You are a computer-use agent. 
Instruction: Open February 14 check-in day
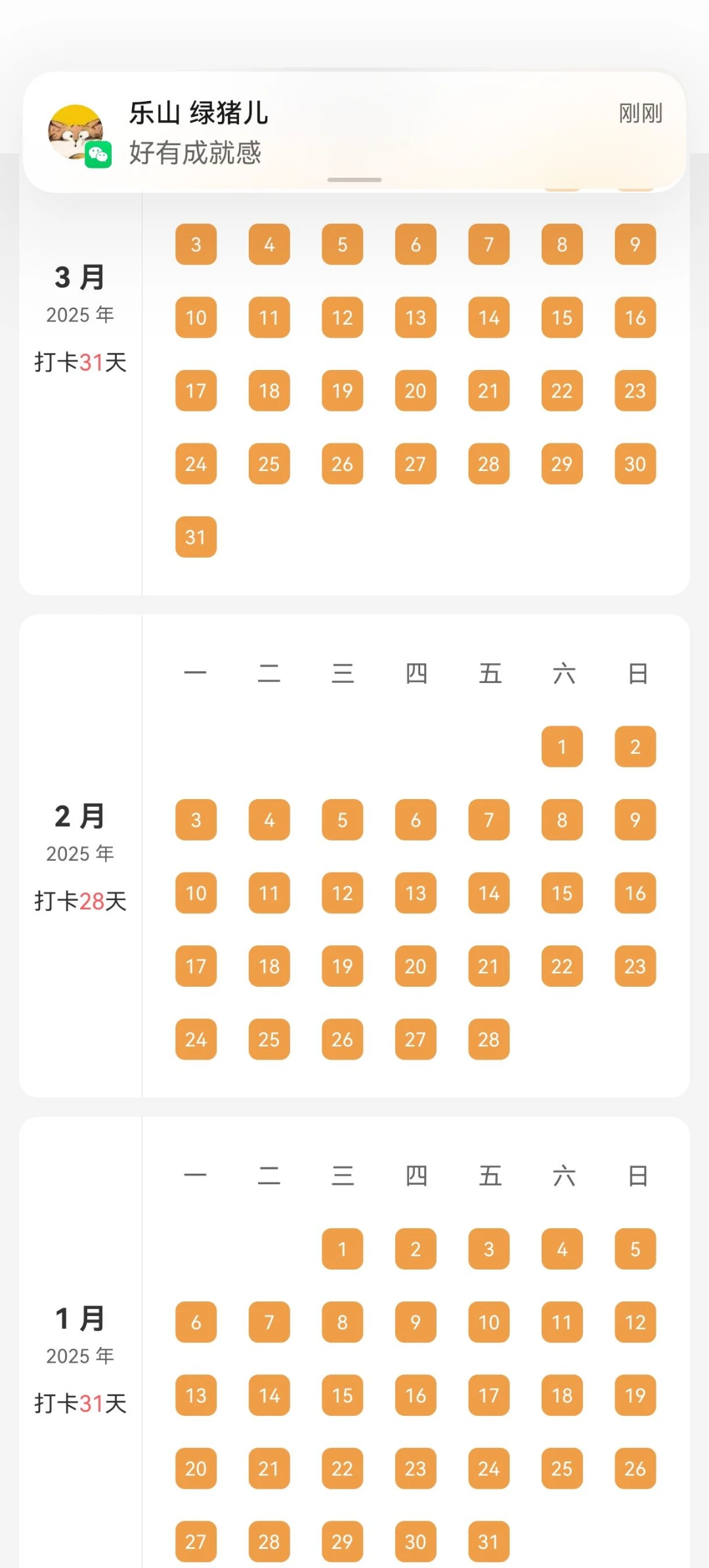[x=488, y=893]
